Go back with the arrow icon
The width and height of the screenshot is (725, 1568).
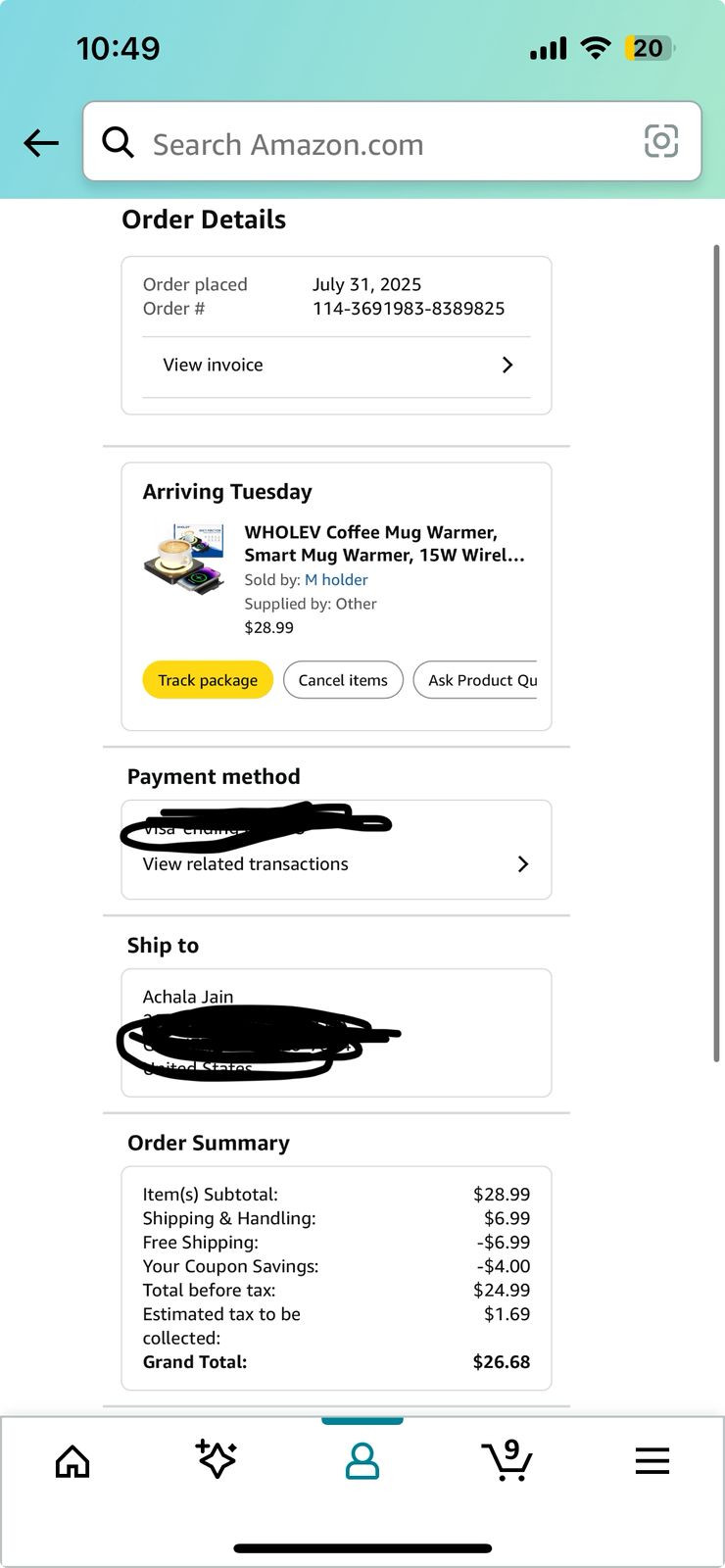(x=41, y=143)
